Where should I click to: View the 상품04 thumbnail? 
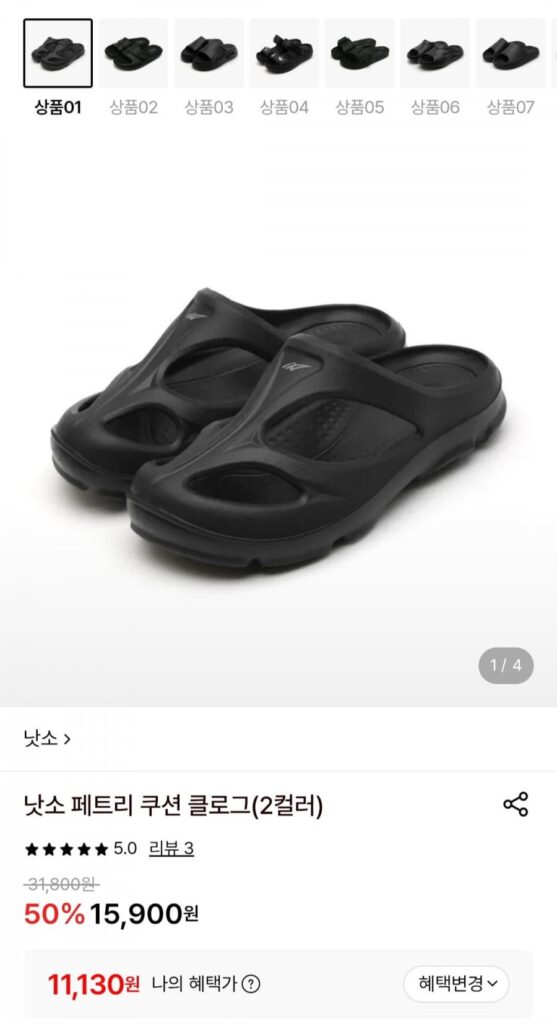click(284, 53)
